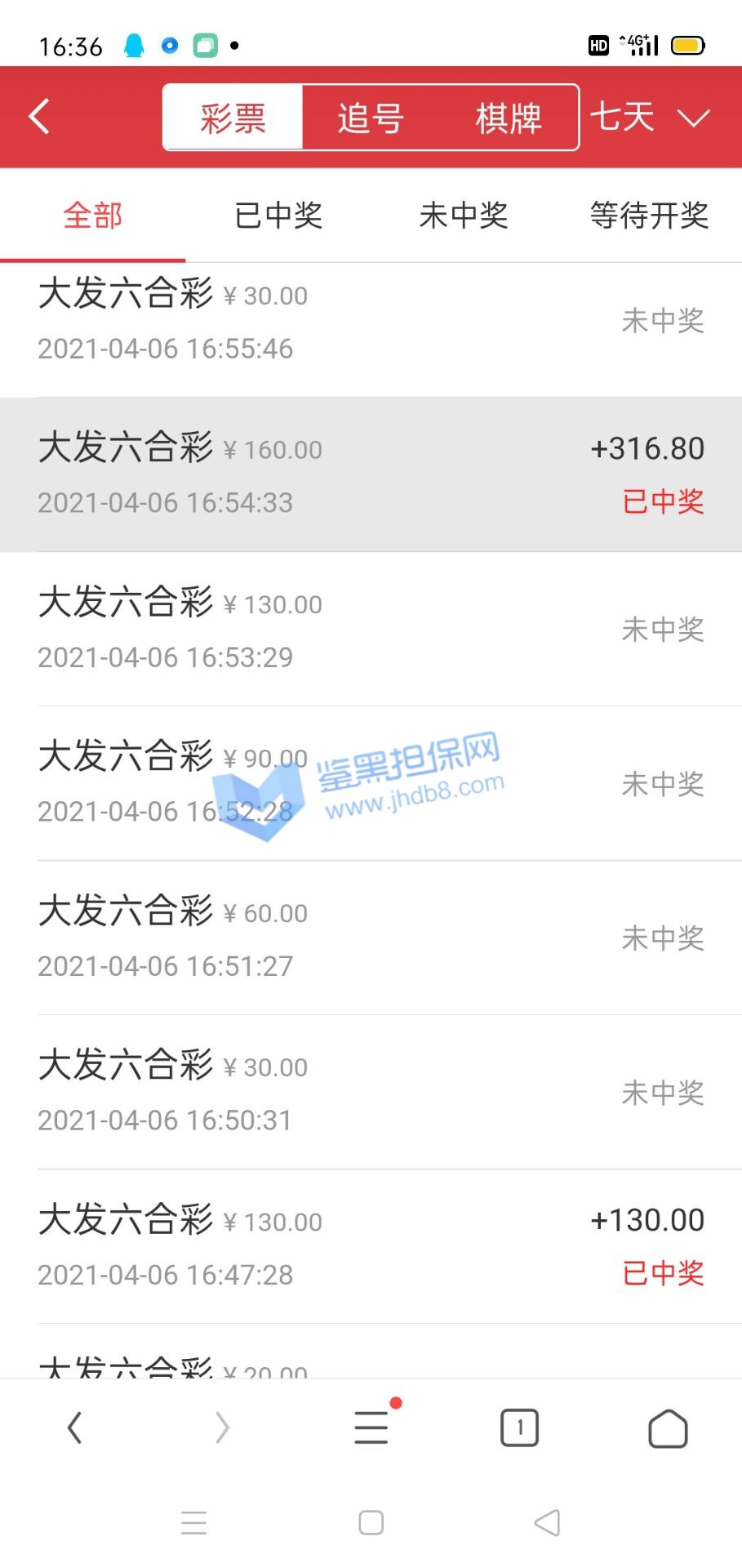Switch to the 棋牌 segment
Image resolution: width=742 pixels, height=1568 pixels.
coord(509,118)
